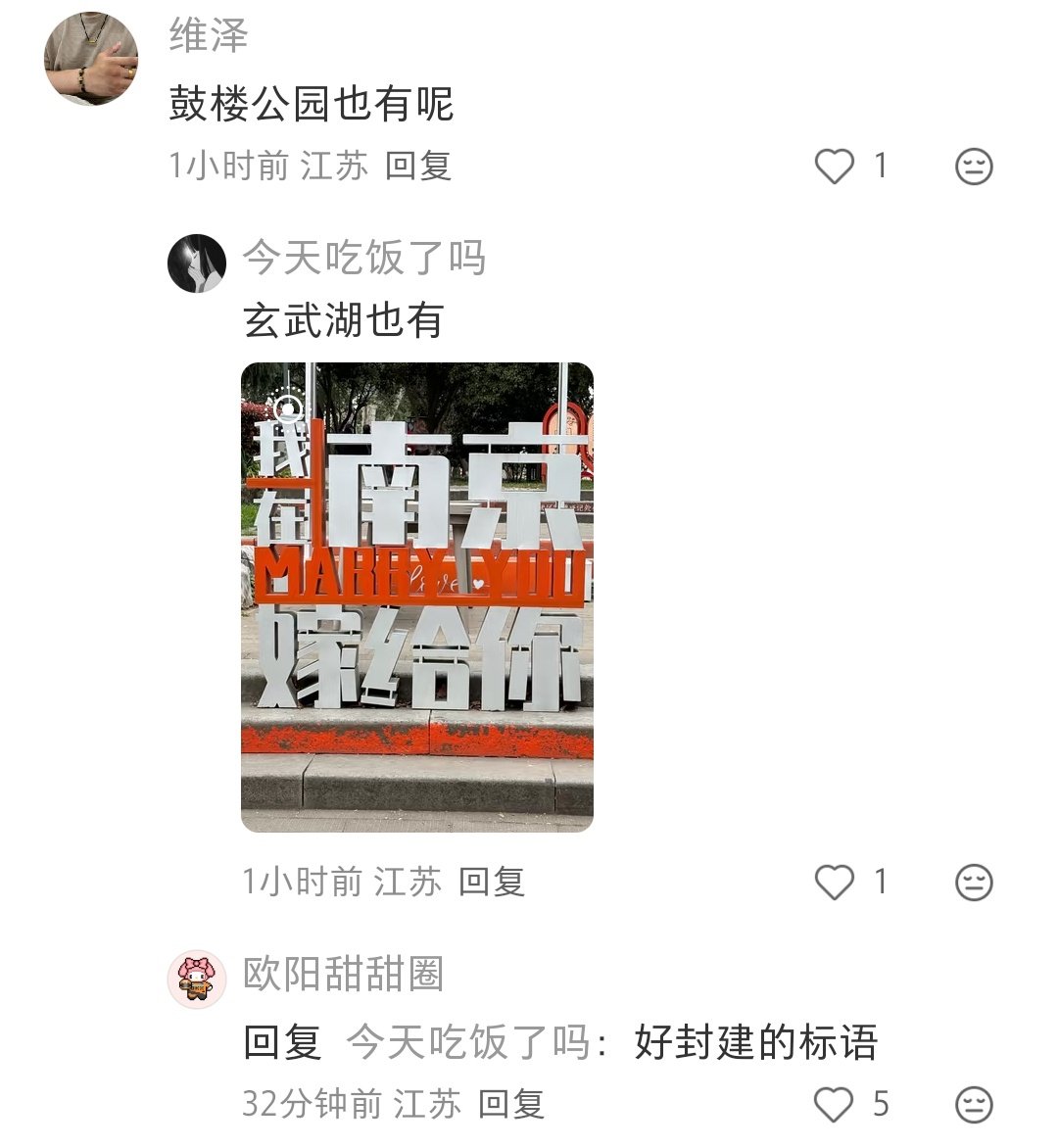The height and width of the screenshot is (1148, 1058).
Task: Open 欧阳甜甜圈's avatar
Action: 197,979
